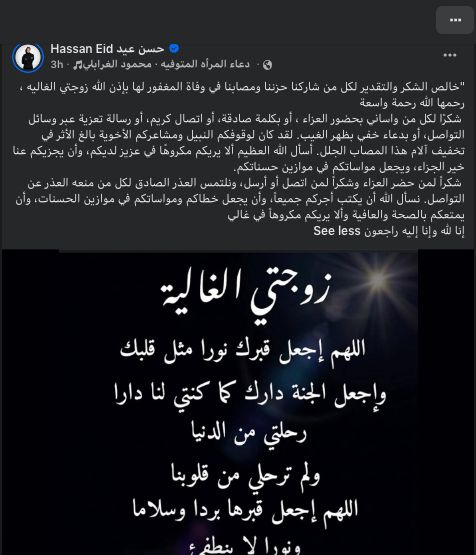
Task: Open the Hassan Eid profile name link
Action: (x=107, y=48)
